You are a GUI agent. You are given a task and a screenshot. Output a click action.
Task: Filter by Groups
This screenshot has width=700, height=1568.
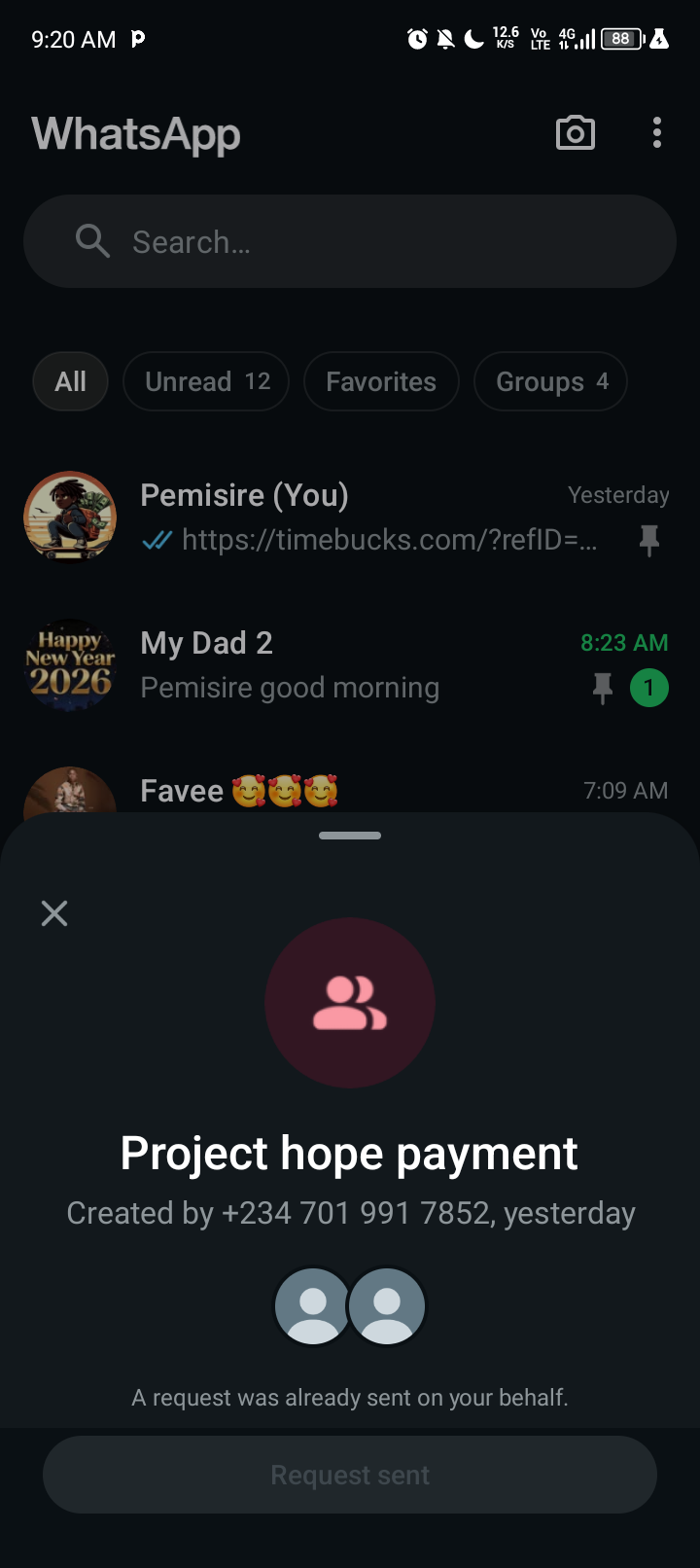550,381
